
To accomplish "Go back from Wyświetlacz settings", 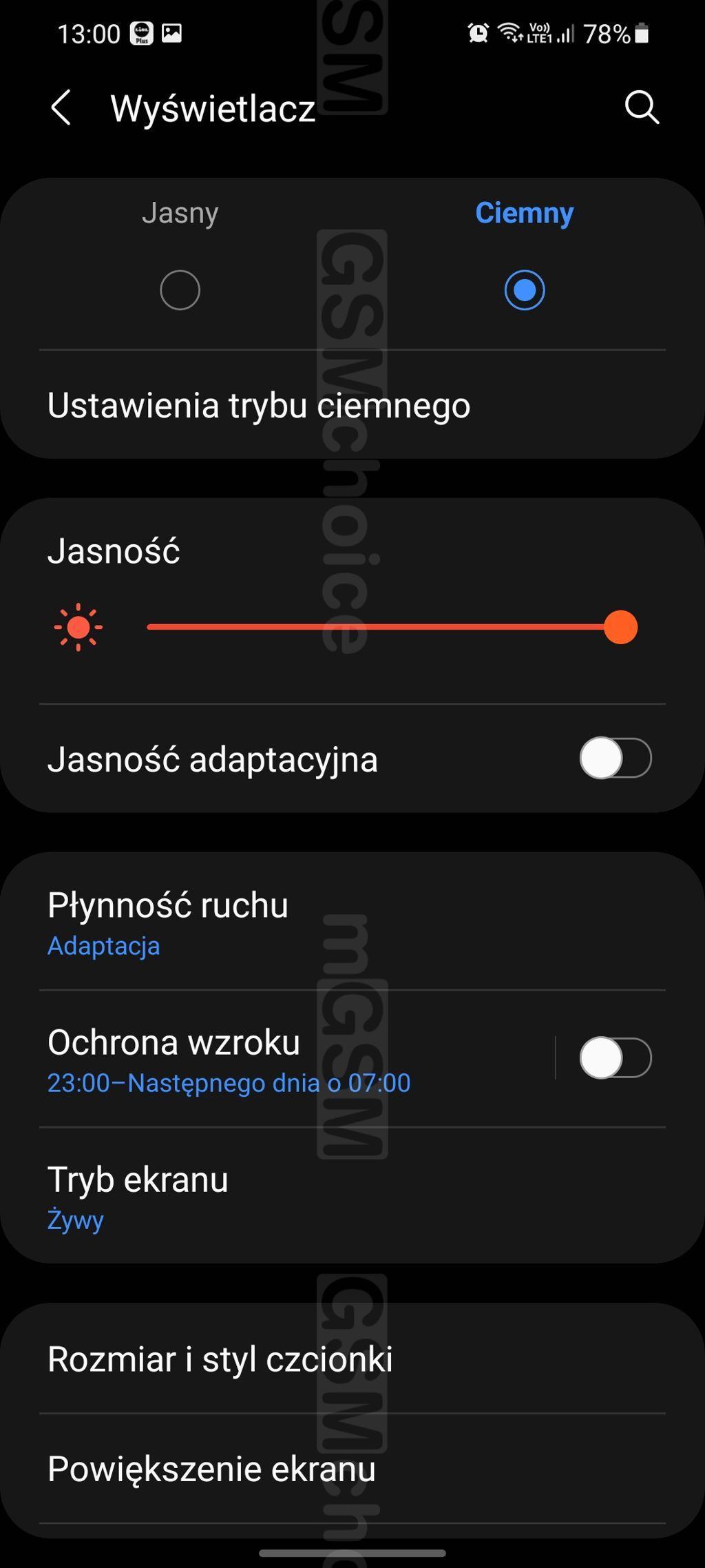I will coord(61,108).
